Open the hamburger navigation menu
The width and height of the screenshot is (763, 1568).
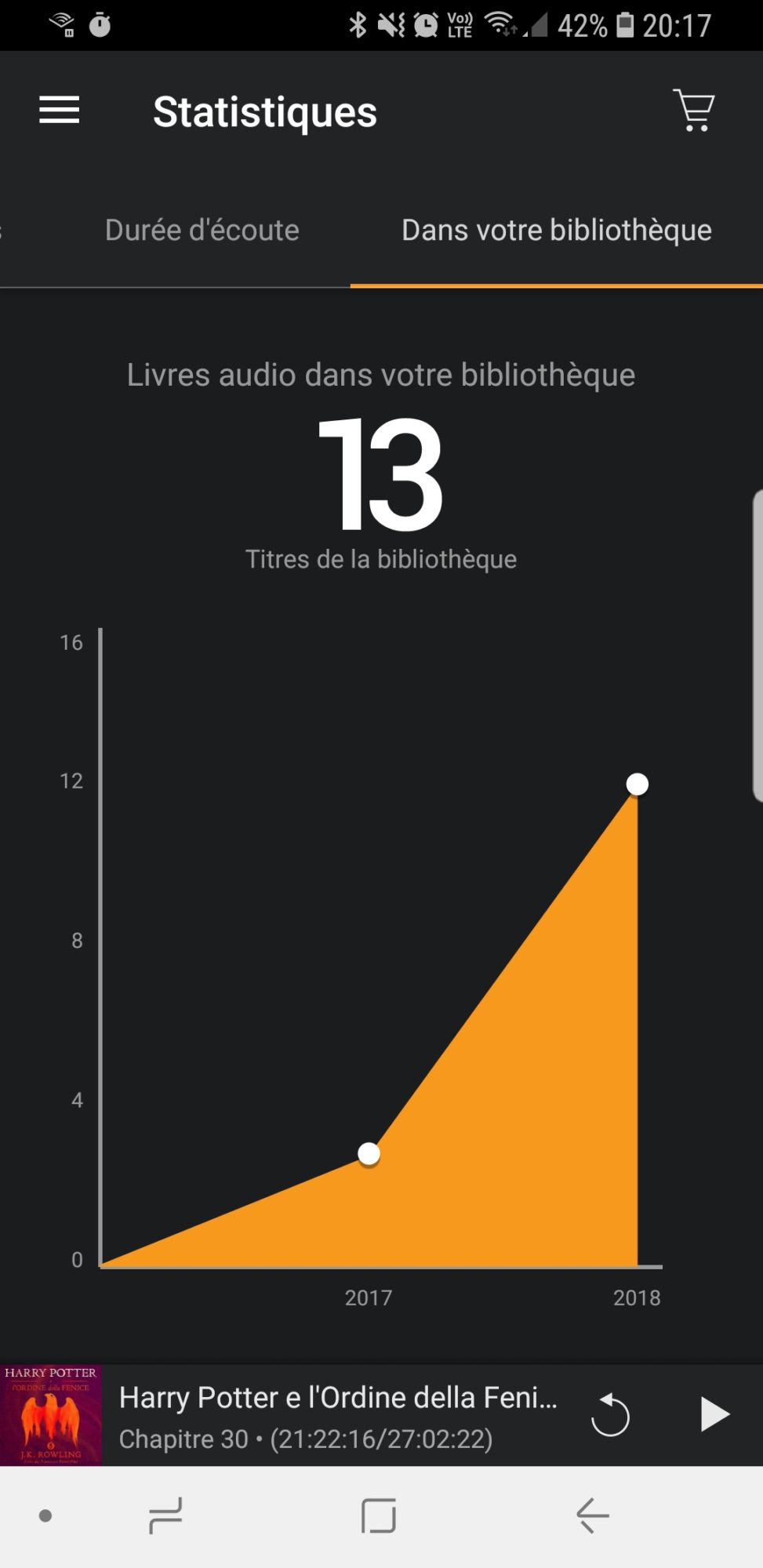[x=60, y=110]
